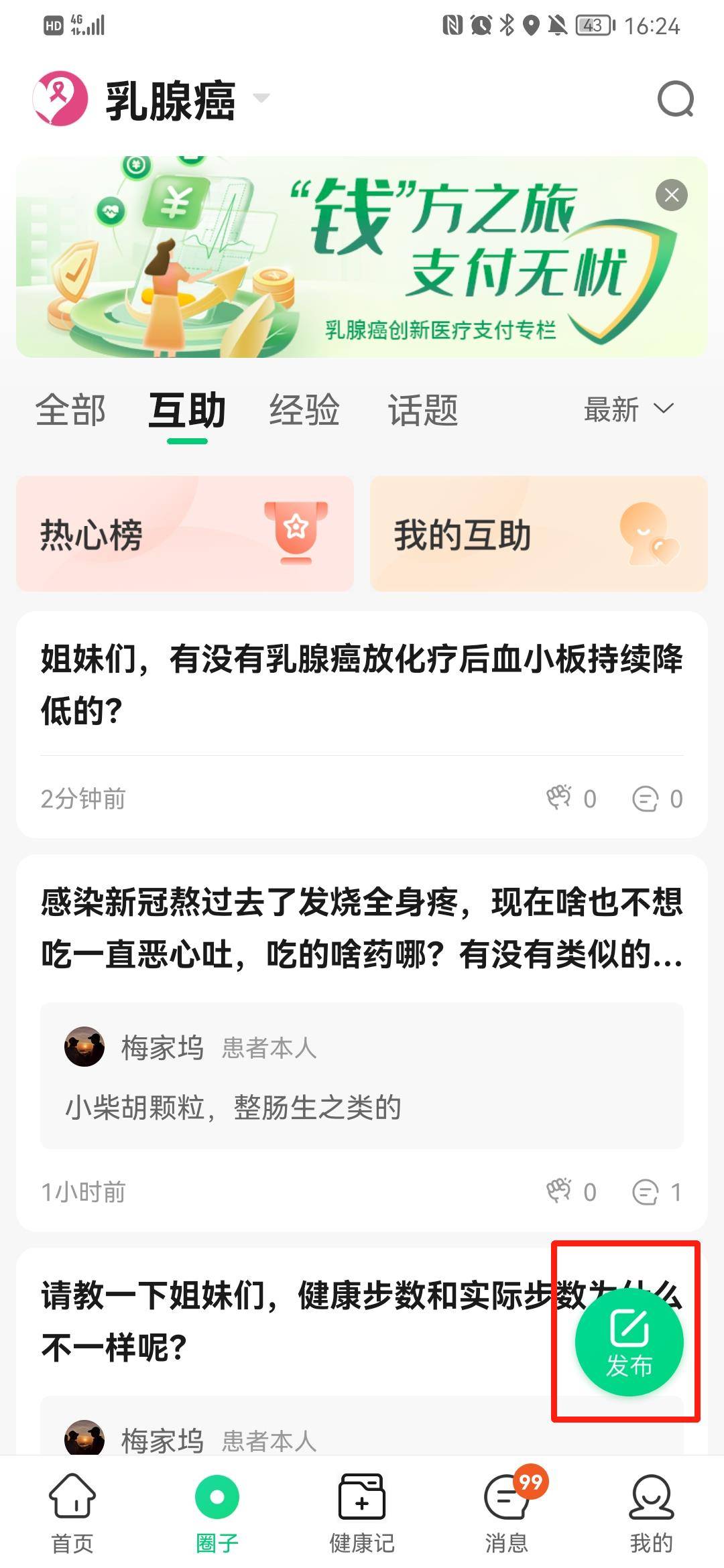Open the 我的互助 card

[x=538, y=534]
